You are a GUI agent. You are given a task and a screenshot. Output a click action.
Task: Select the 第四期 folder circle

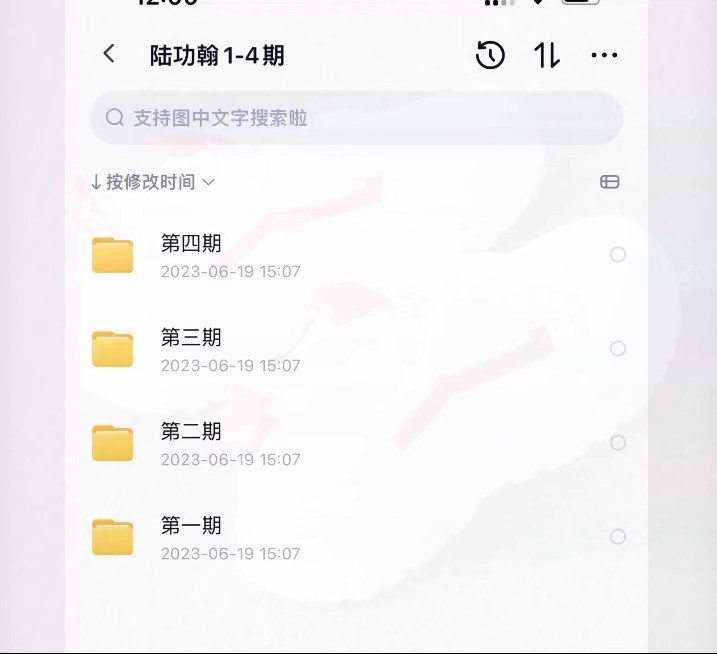tap(618, 255)
